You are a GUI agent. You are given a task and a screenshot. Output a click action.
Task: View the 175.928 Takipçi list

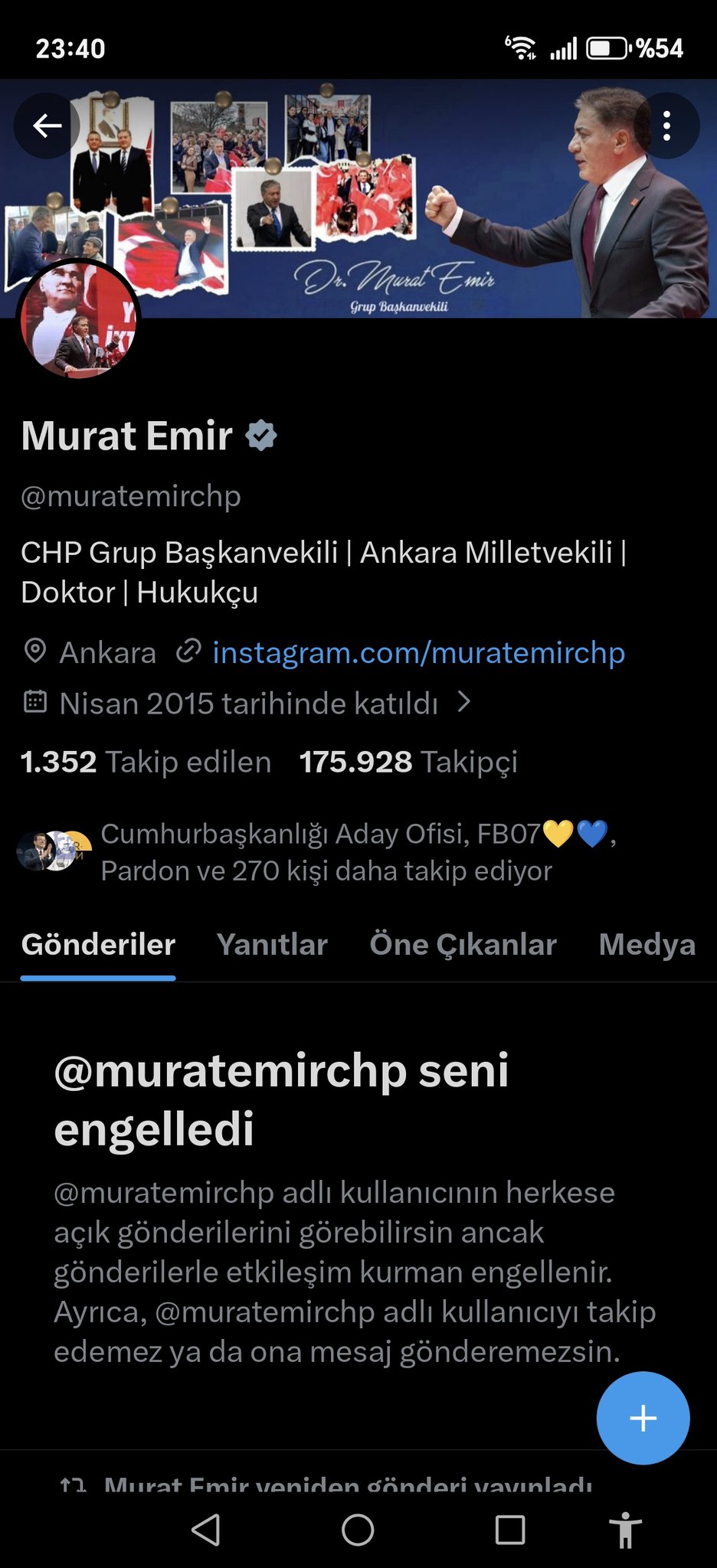tap(408, 762)
